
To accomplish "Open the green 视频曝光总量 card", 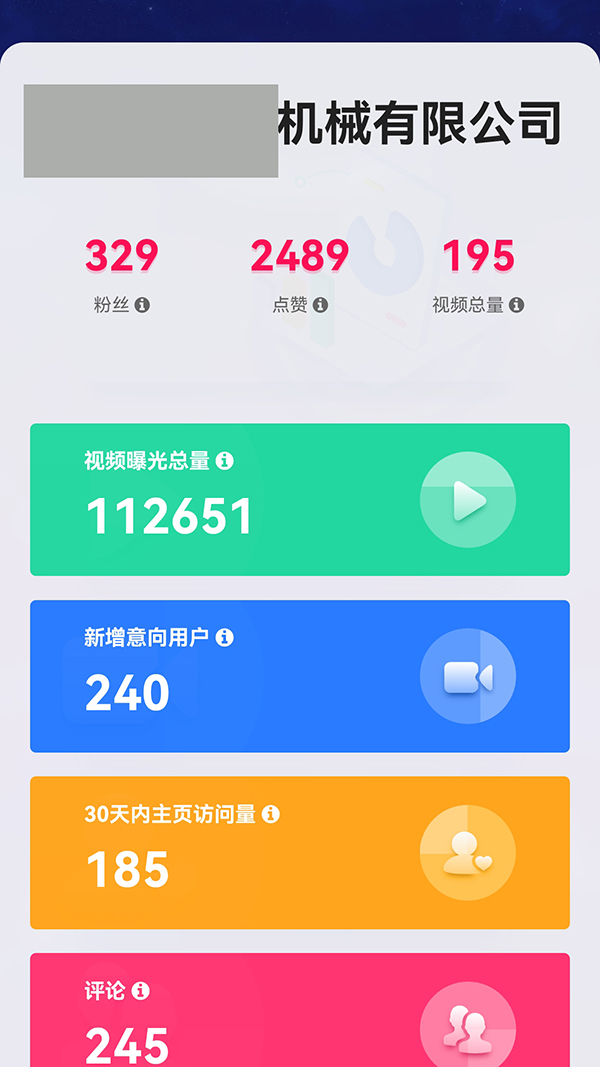I will click(x=300, y=500).
